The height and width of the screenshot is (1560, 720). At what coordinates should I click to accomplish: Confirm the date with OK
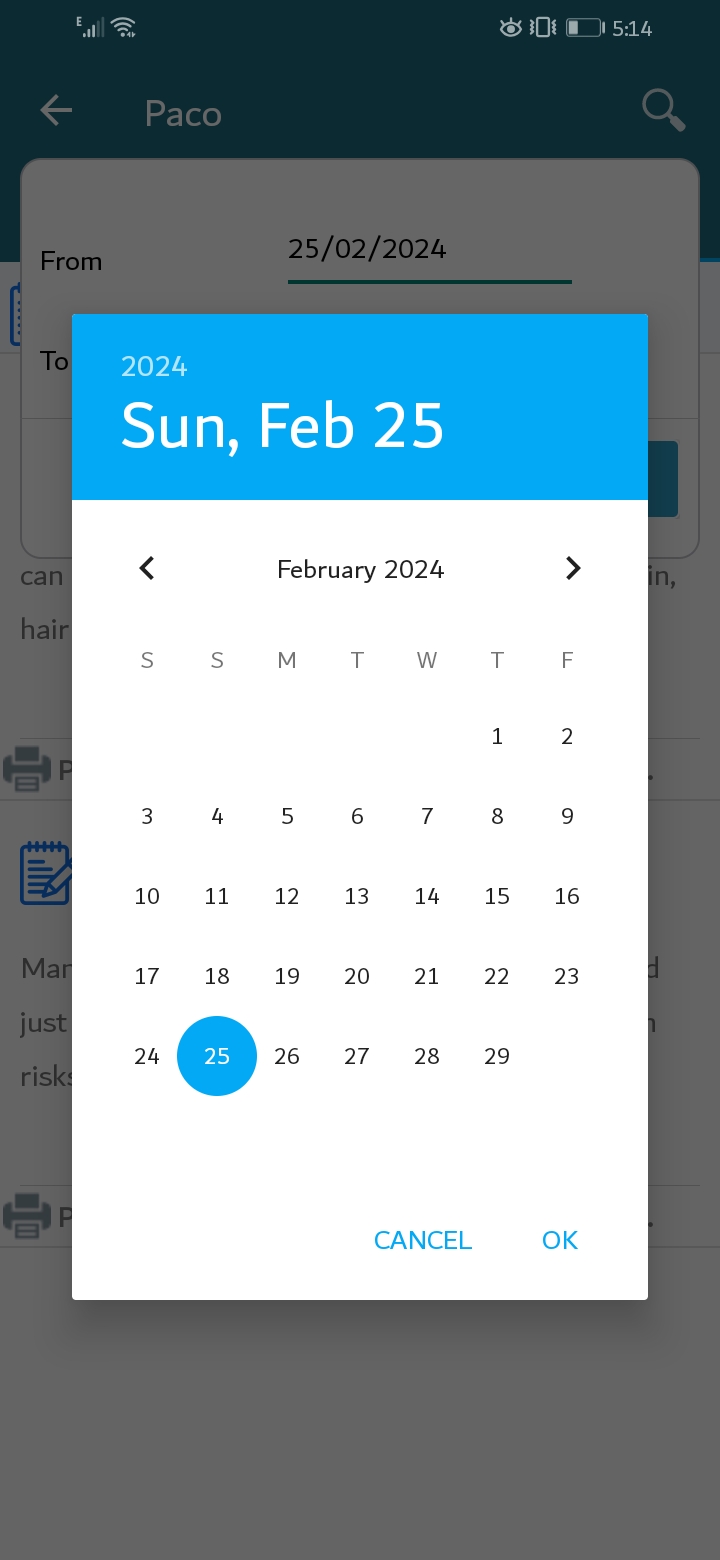[x=560, y=1240]
